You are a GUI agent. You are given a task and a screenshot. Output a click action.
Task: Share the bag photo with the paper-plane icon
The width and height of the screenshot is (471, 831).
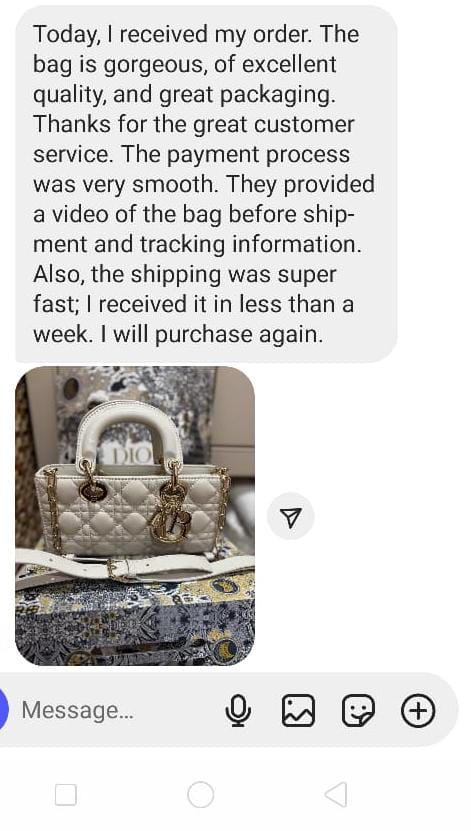[290, 517]
